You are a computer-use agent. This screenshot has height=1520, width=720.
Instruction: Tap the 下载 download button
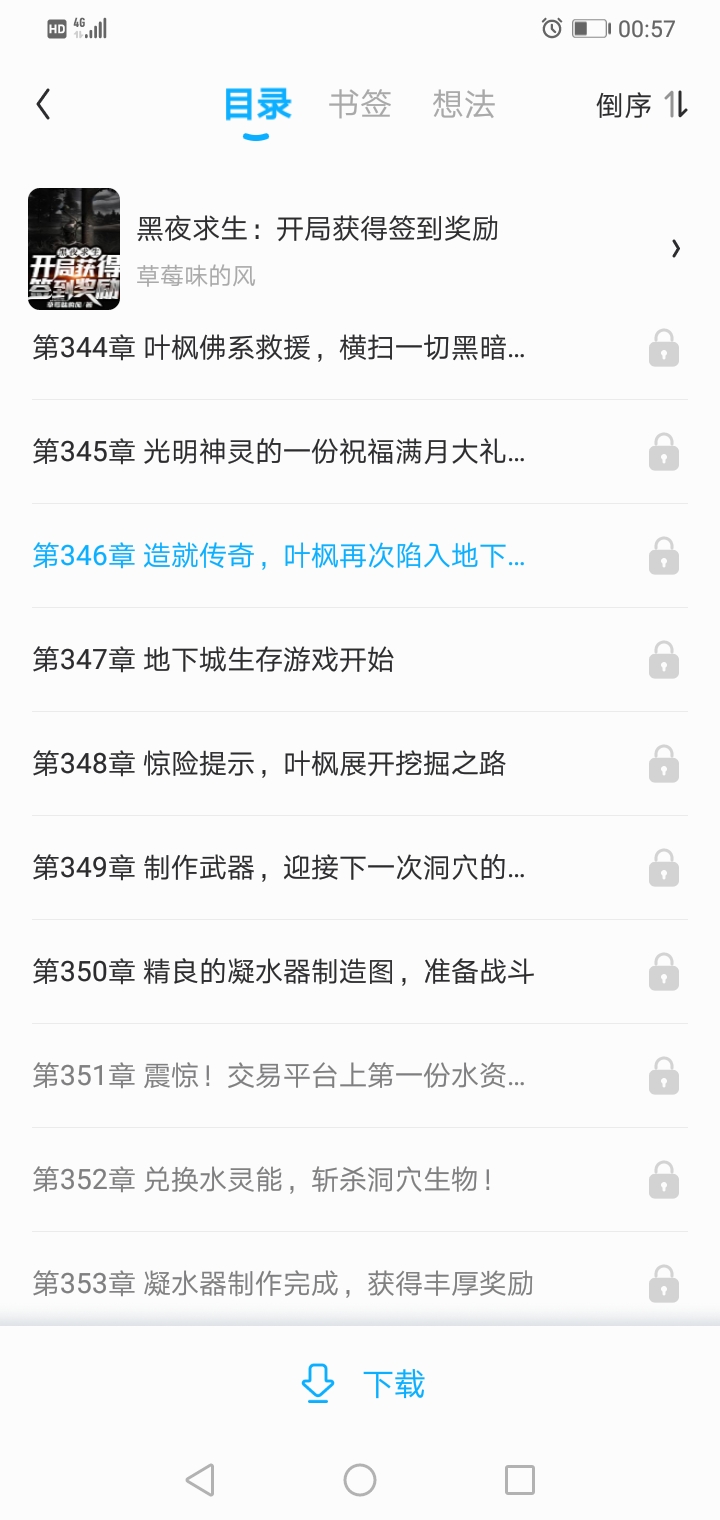pyautogui.click(x=362, y=1384)
